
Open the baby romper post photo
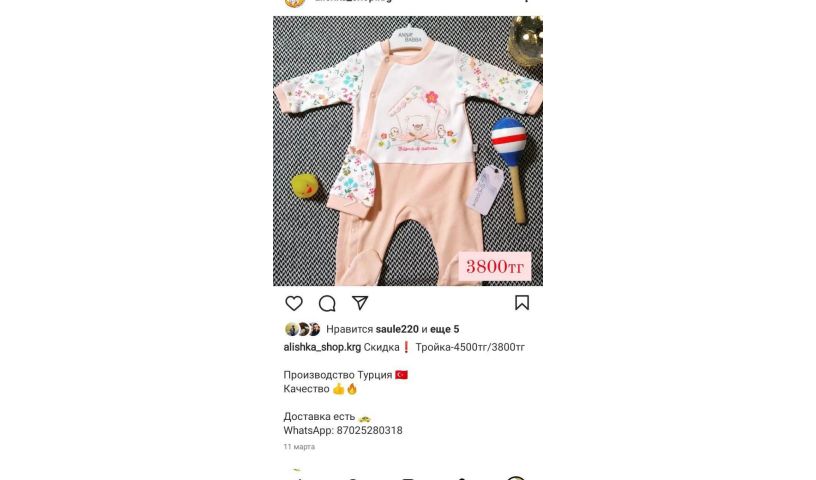pos(408,150)
